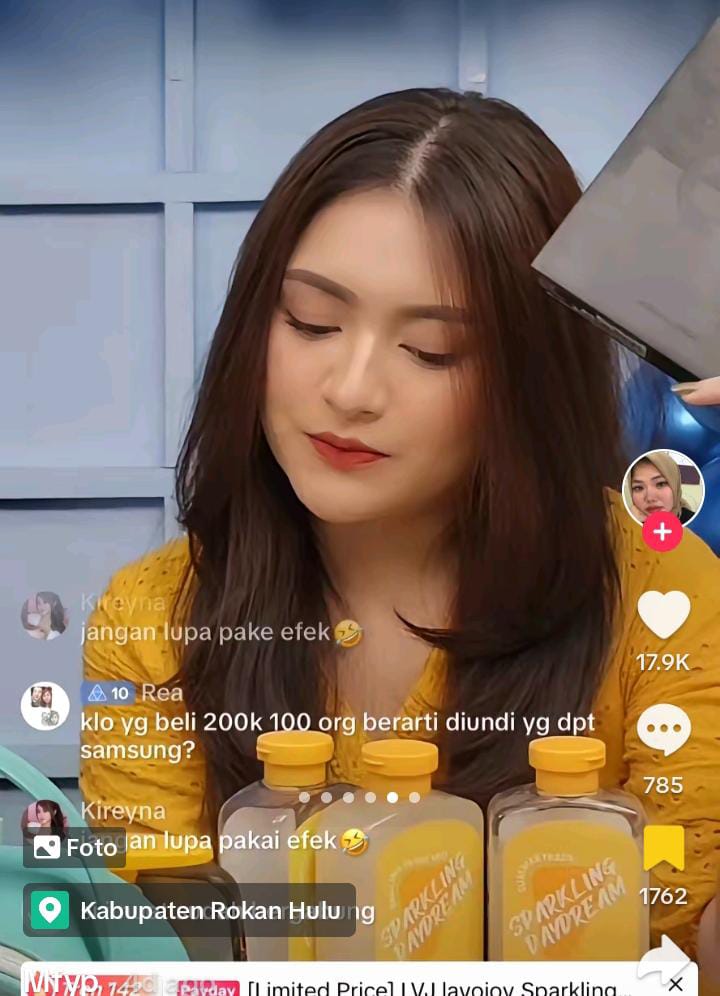Open the product carousel dots indicator

[357, 798]
